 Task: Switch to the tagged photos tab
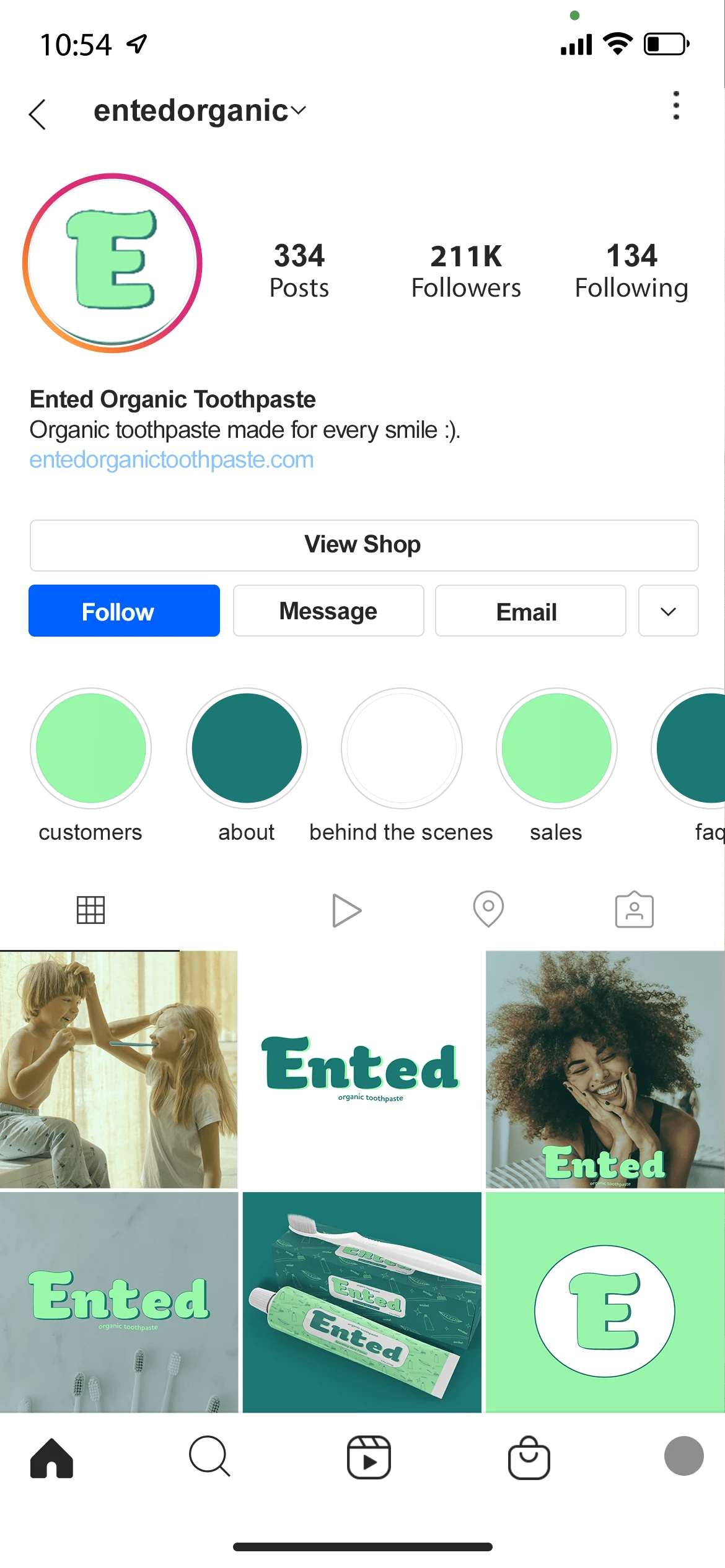point(634,910)
